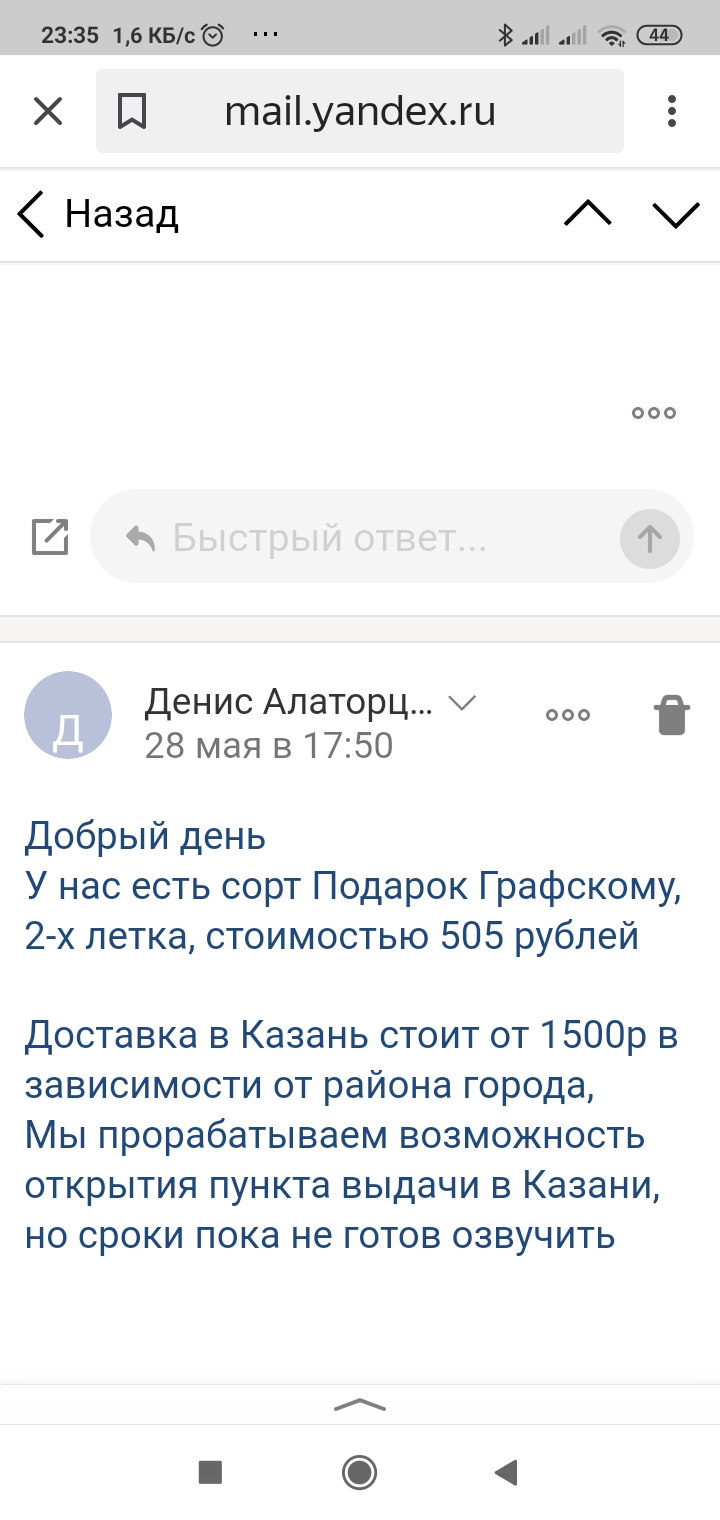720x1520 pixels.
Task: Jump to previous email with up arrow
Action: [x=588, y=214]
